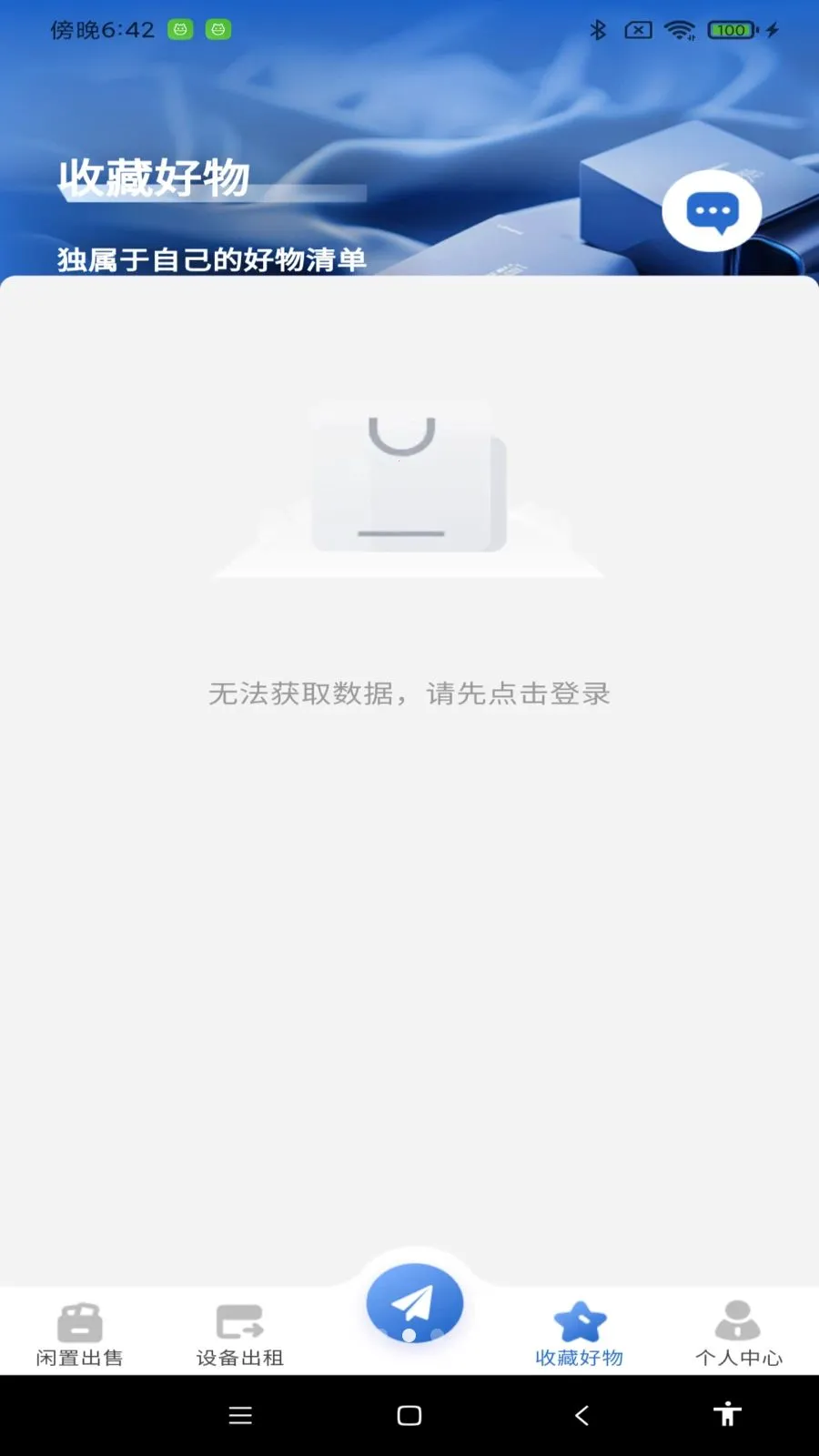Open the message chat bubble icon
The height and width of the screenshot is (1456, 819).
713,210
